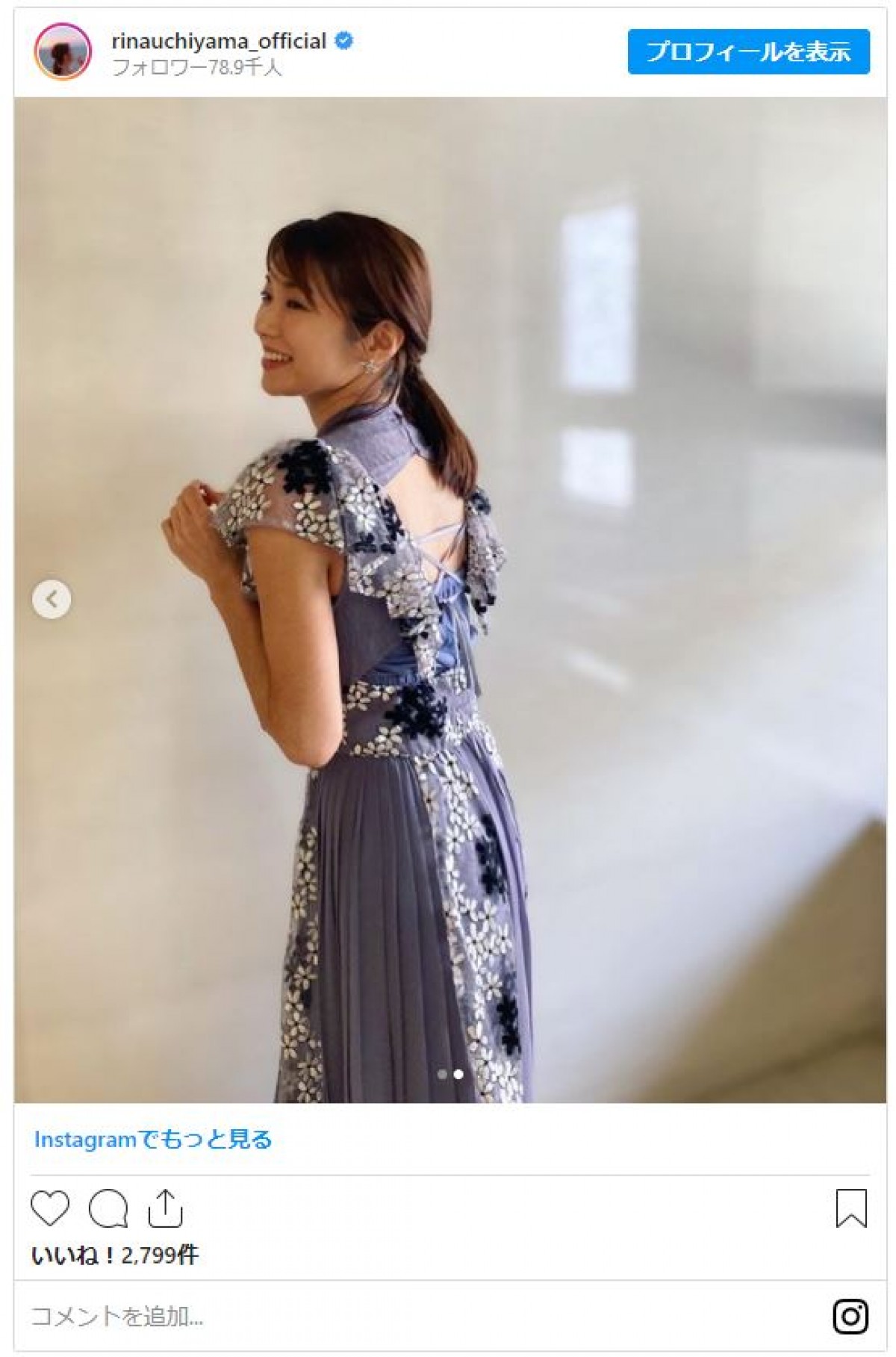
Task: Open the post photo on Instagram
Action: pos(449,599)
